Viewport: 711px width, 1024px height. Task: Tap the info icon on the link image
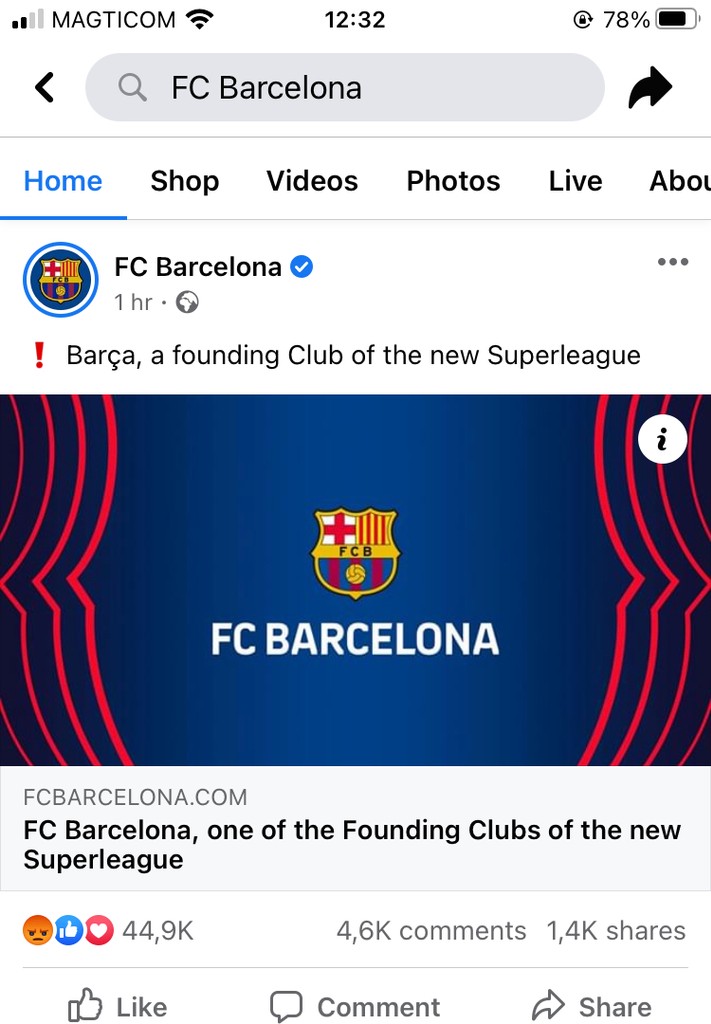[662, 438]
